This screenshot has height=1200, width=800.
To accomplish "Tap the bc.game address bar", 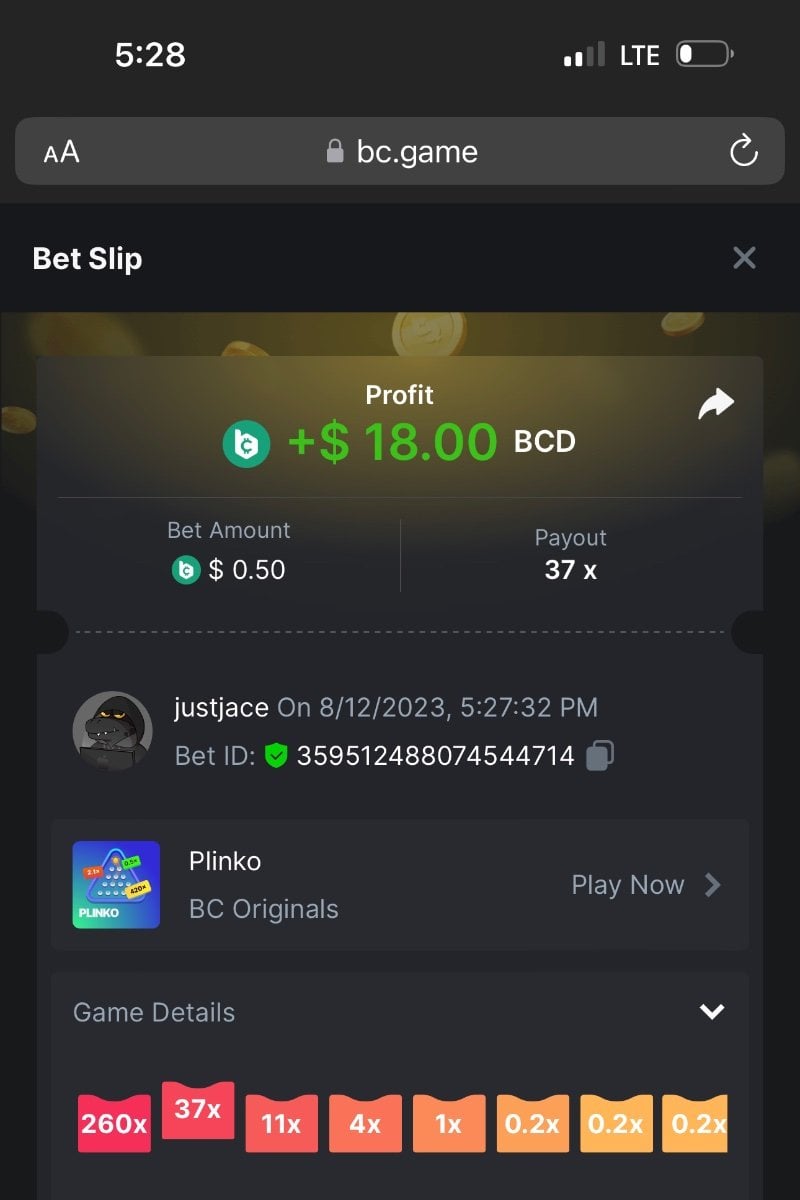I will pyautogui.click(x=402, y=152).
